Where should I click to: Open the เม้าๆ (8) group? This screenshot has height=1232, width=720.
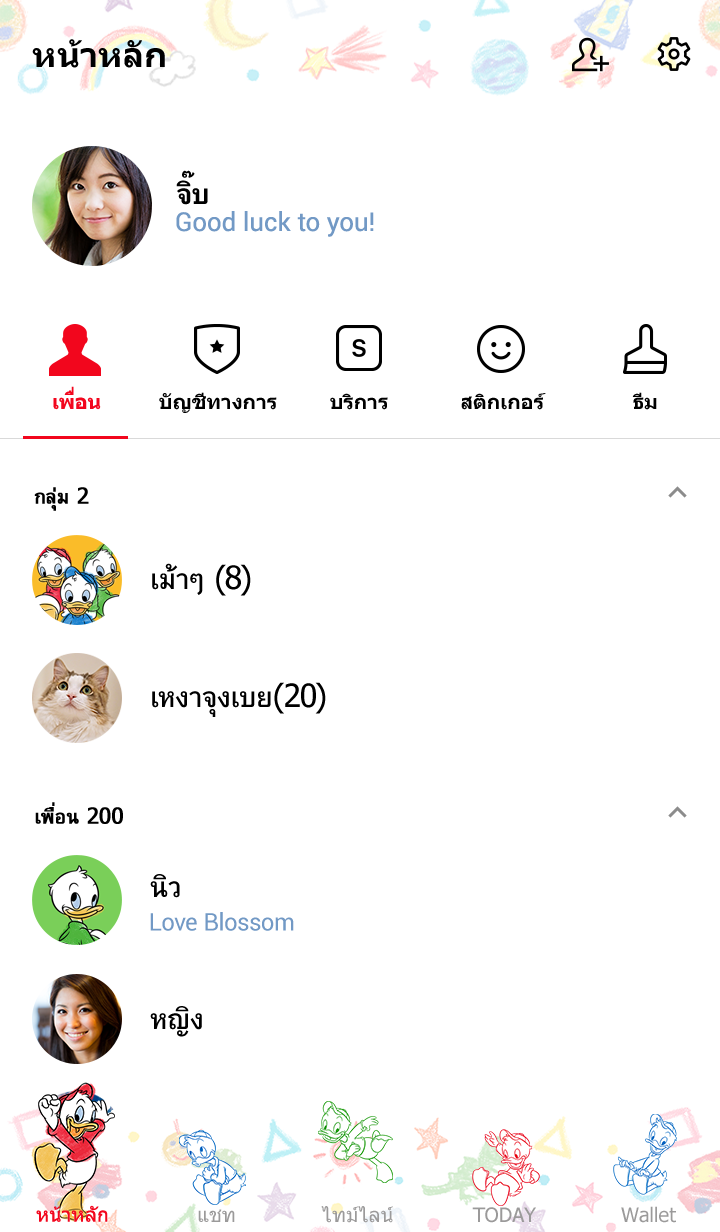[x=200, y=579]
